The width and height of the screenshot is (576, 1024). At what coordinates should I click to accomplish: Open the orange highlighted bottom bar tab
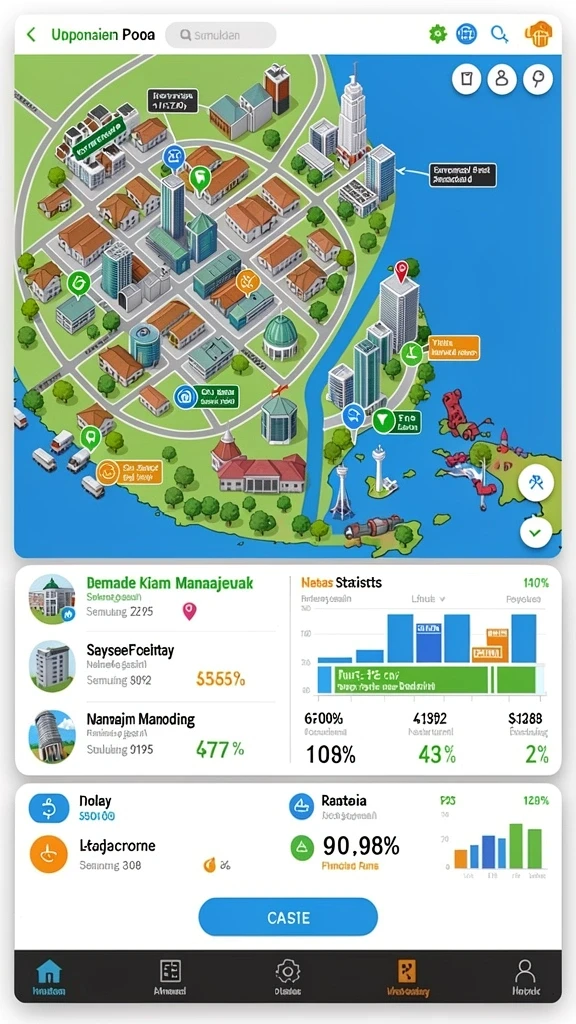(408, 978)
